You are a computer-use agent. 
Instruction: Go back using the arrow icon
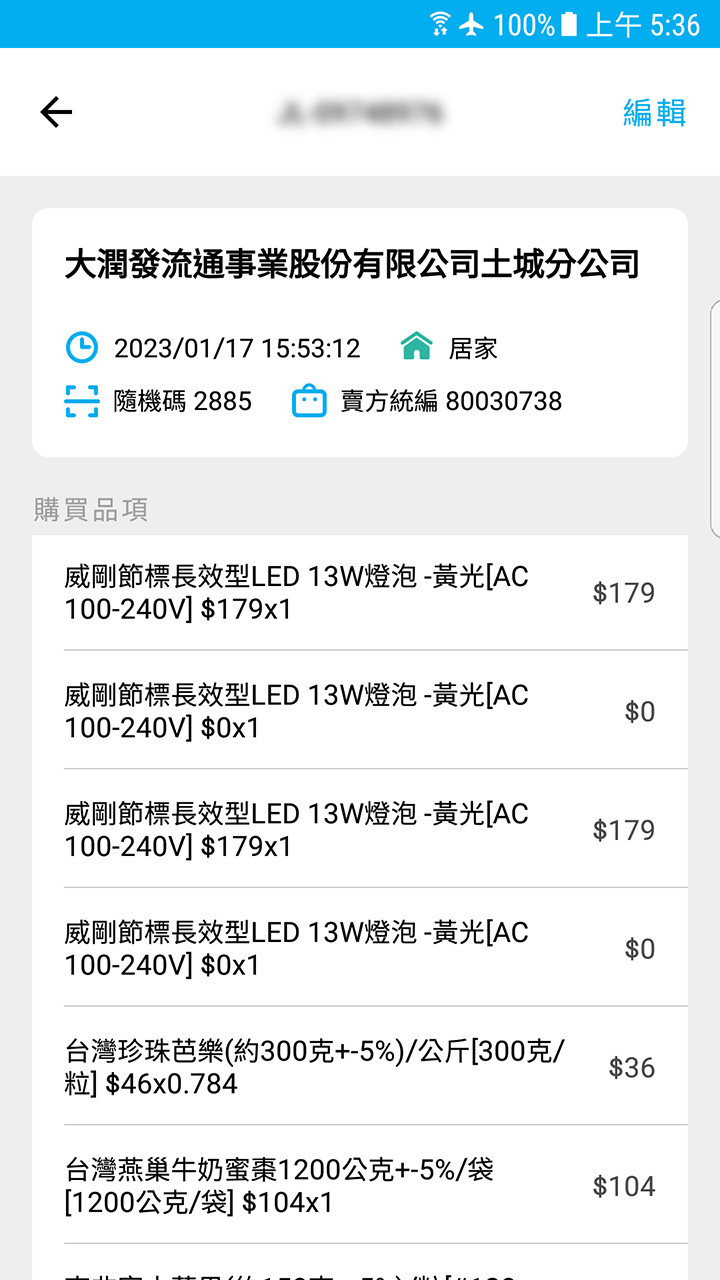(56, 112)
